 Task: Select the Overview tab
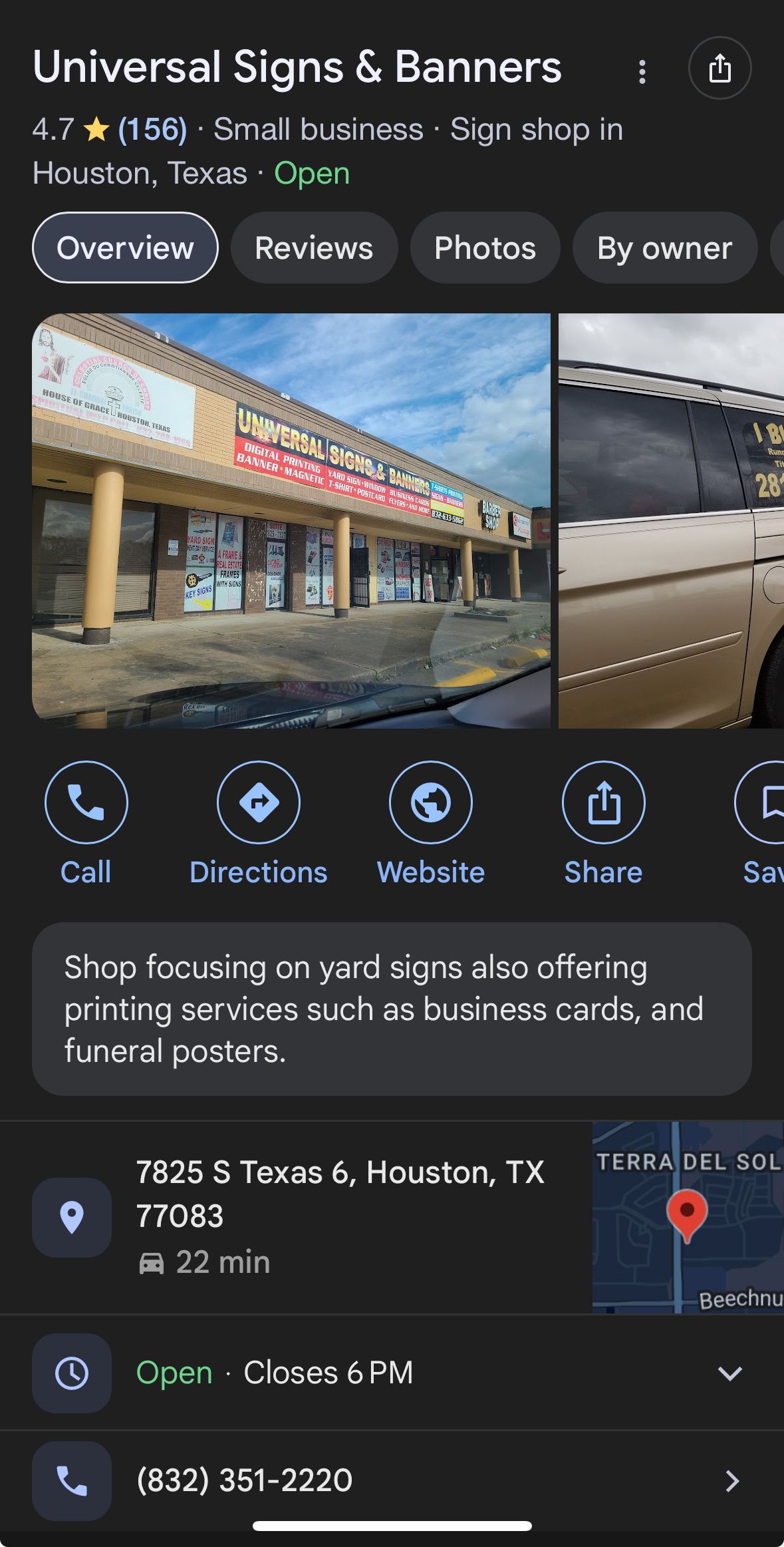[125, 248]
